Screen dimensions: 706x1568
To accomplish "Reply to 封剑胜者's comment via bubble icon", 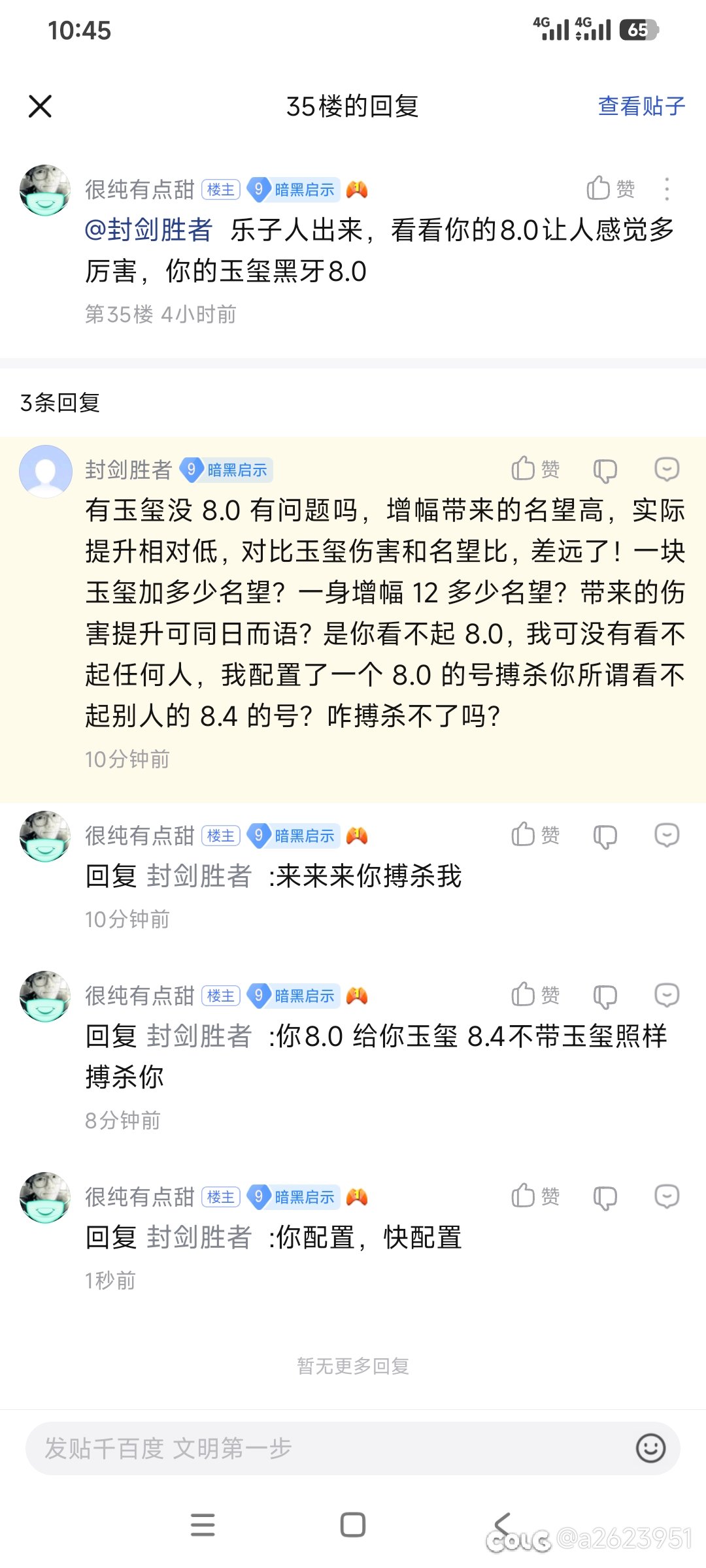I will point(667,469).
